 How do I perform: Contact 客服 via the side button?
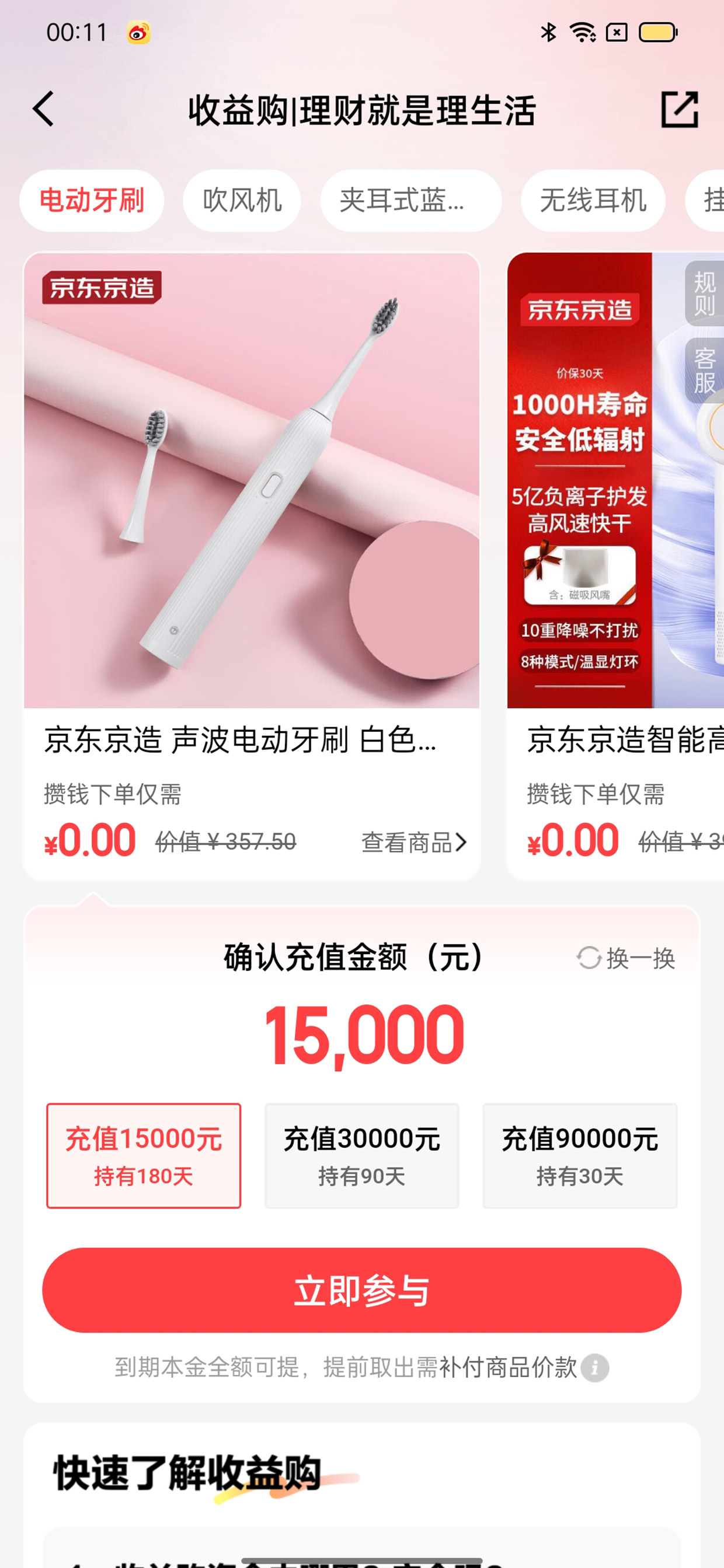pos(705,370)
